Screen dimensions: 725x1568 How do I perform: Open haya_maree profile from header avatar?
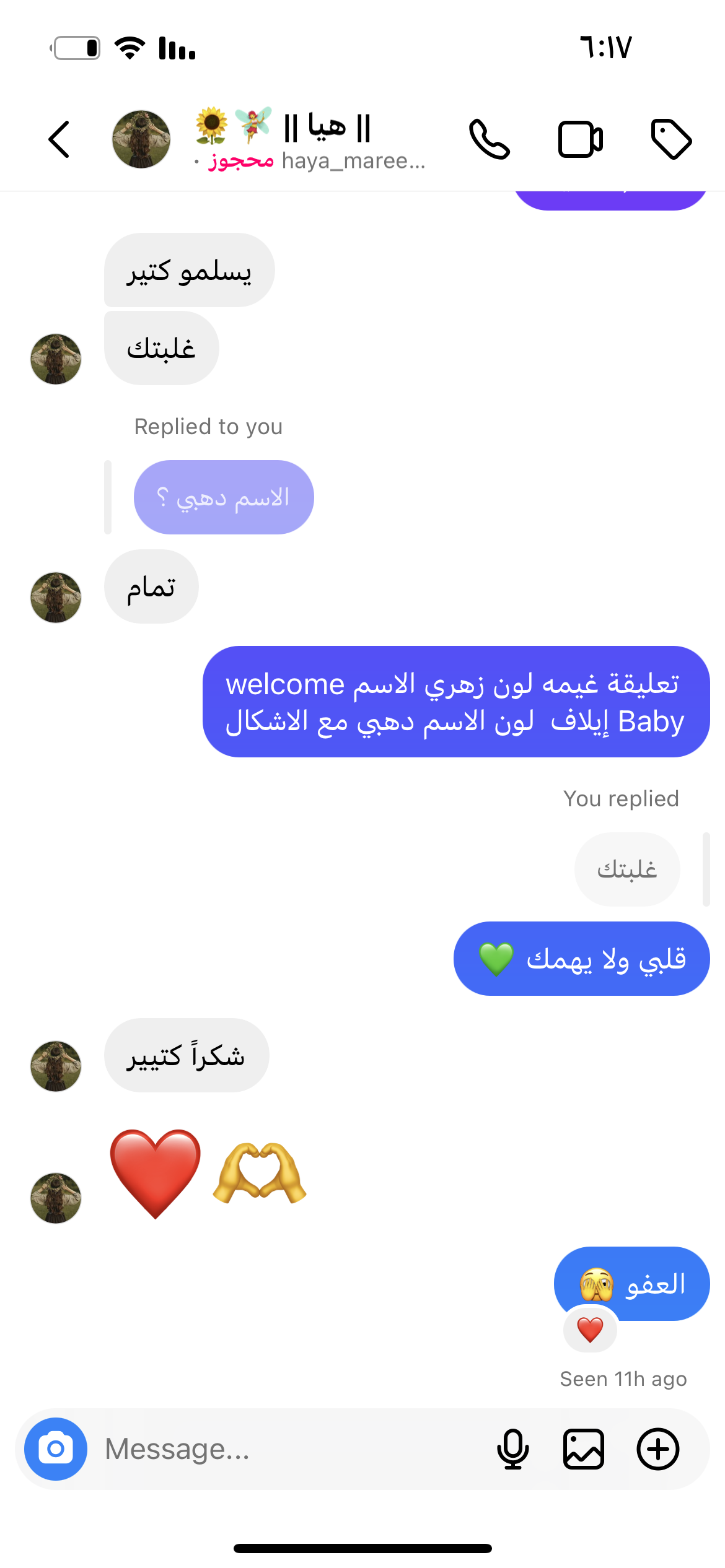pos(141,139)
